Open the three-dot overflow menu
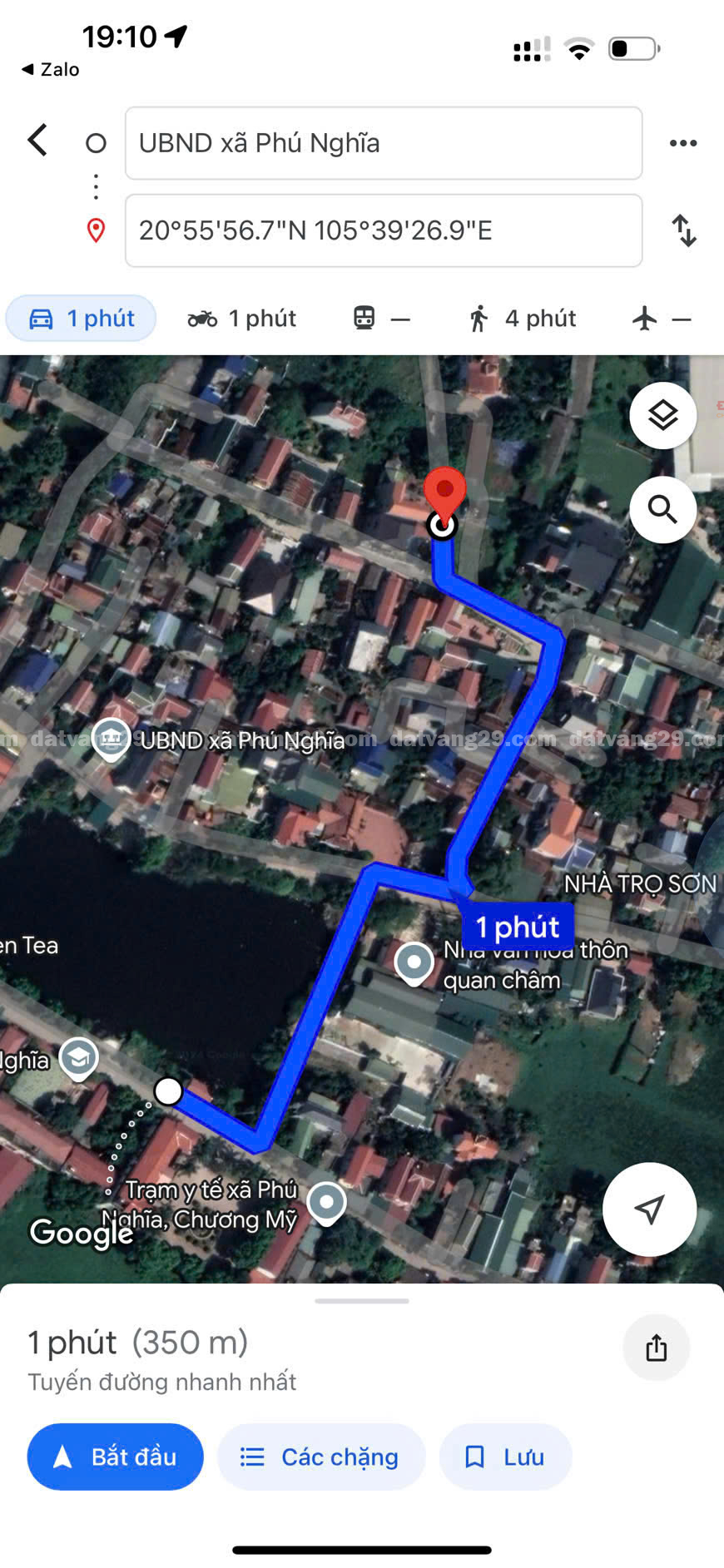724x1568 pixels. point(683,143)
